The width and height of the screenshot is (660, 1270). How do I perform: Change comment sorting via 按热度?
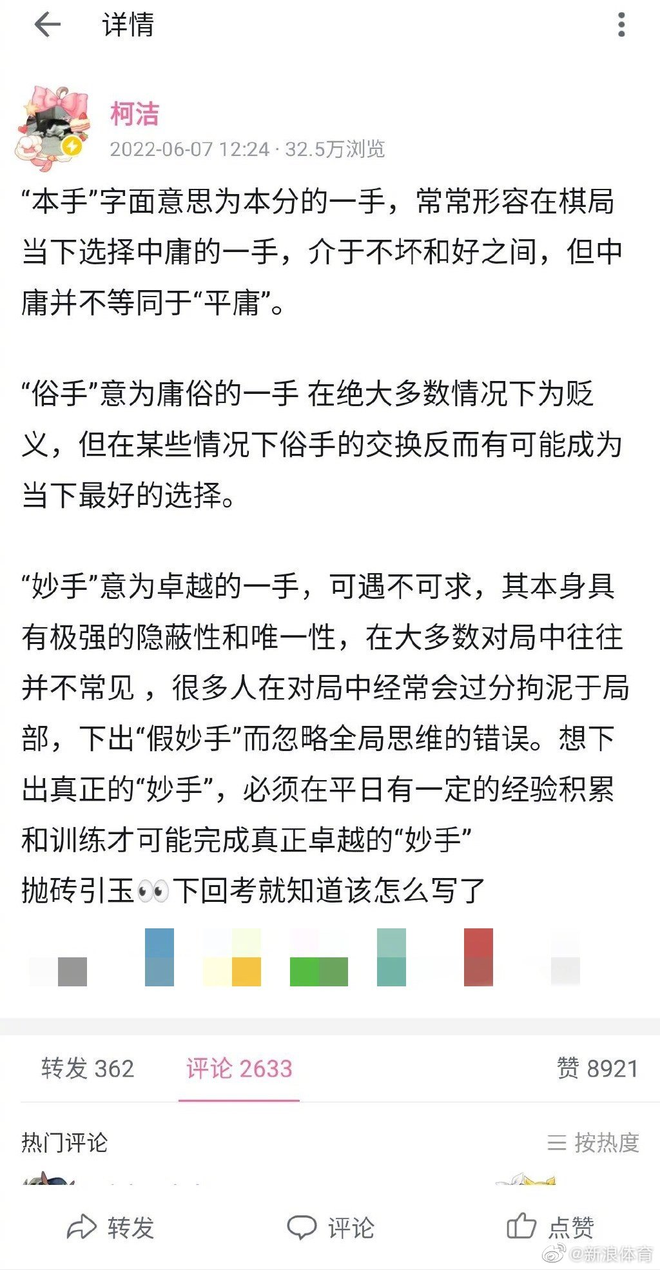593,1142
